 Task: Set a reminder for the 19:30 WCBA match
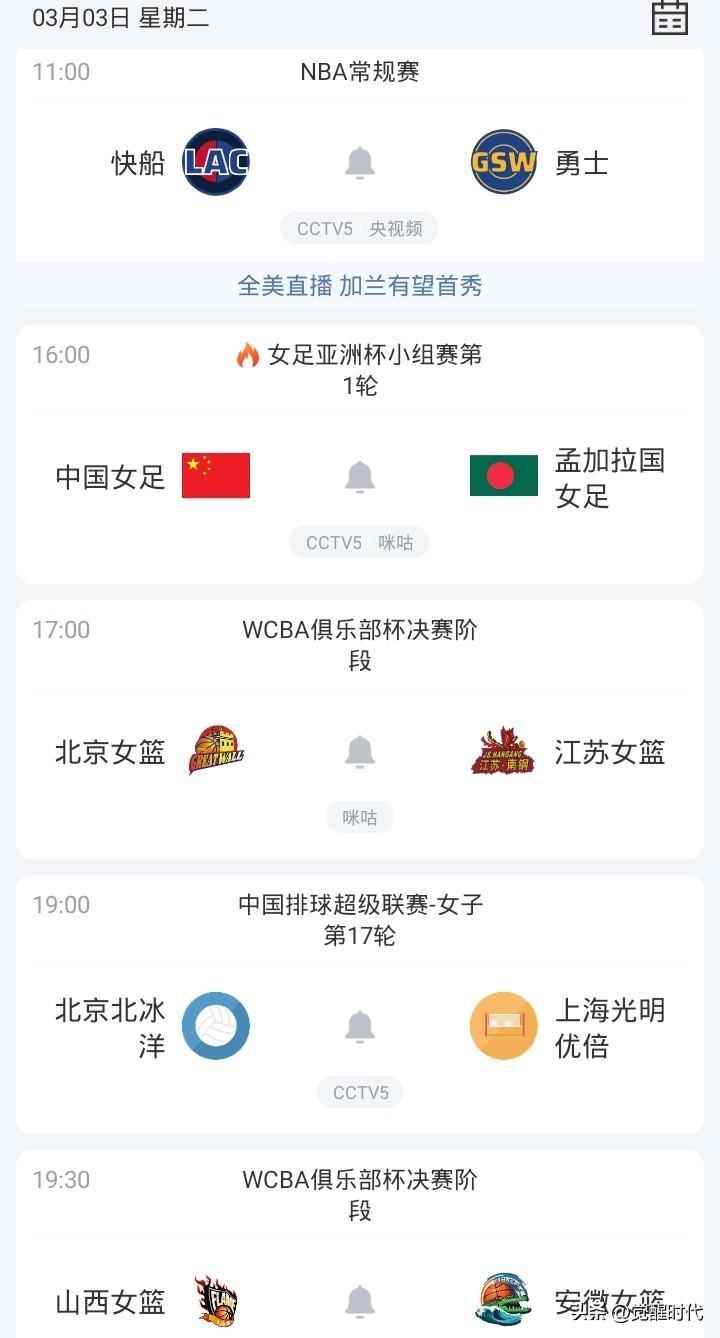360,1300
